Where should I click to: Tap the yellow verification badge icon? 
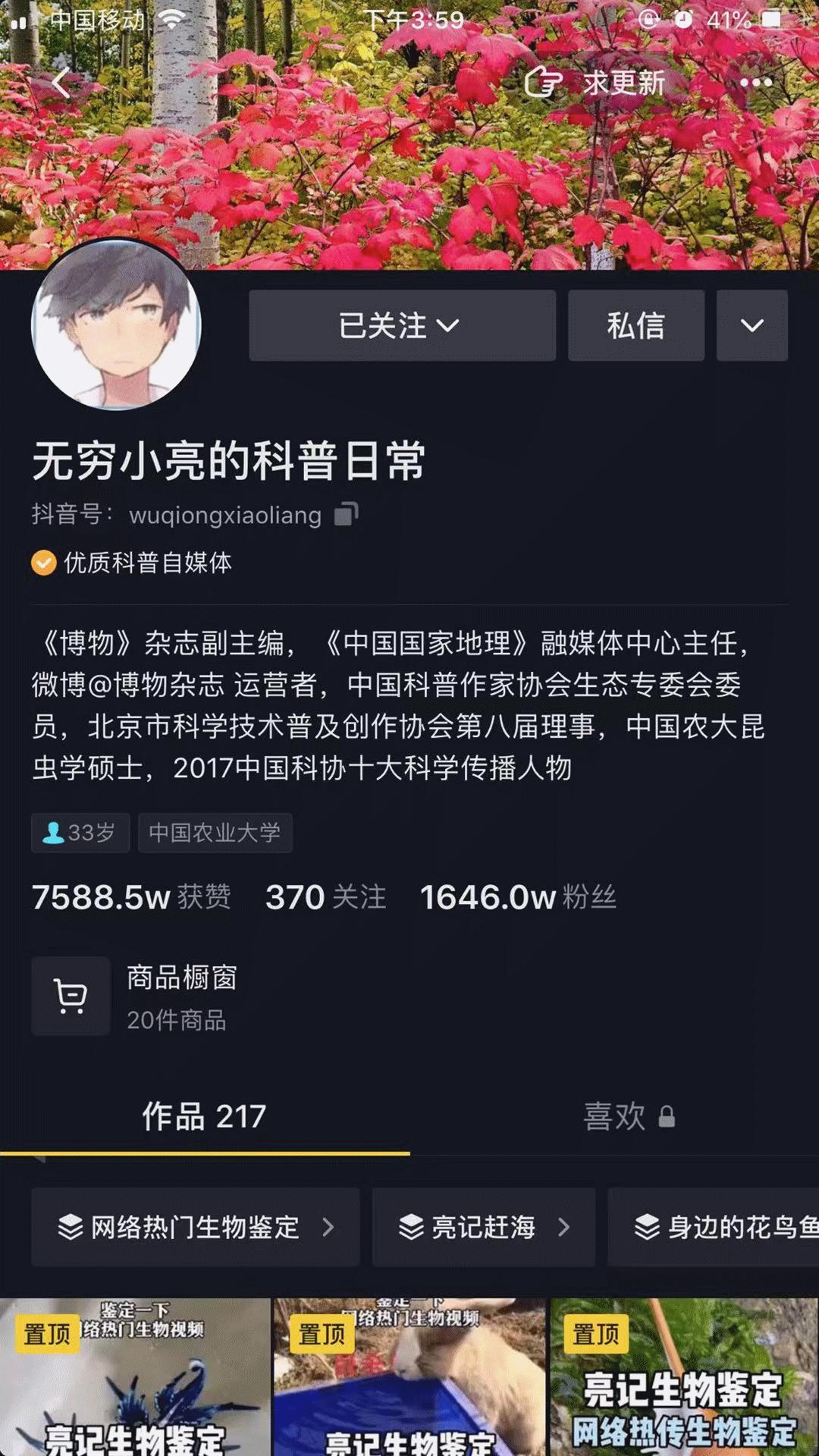(42, 563)
